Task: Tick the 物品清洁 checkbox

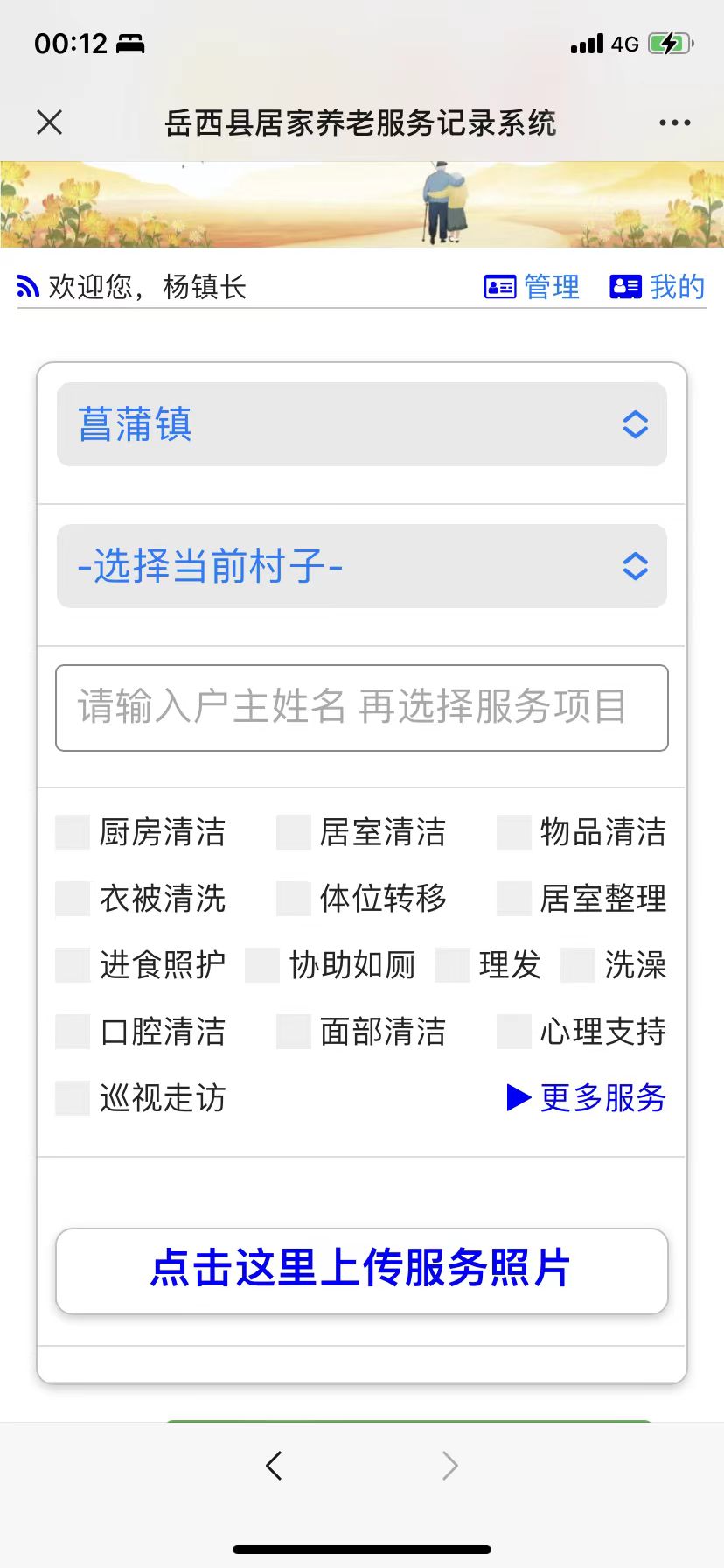Action: point(514,832)
